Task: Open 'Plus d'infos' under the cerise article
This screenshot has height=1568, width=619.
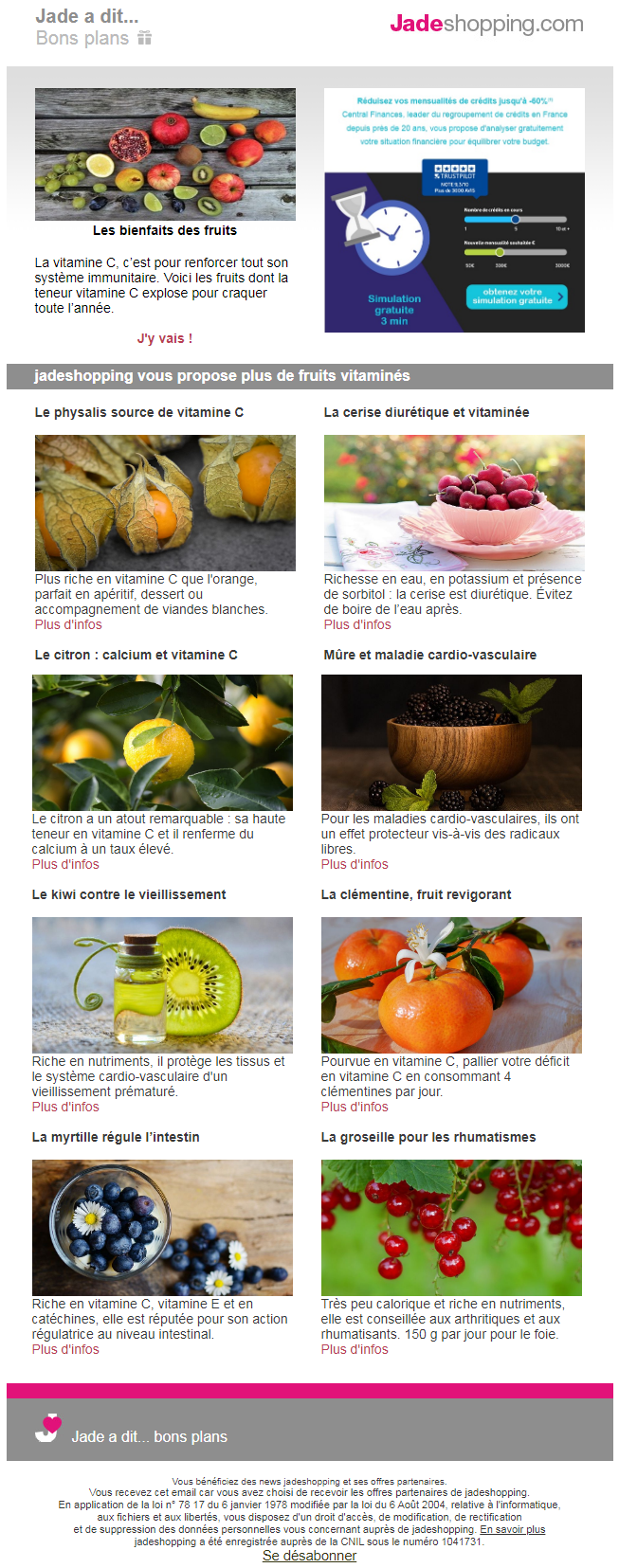Action: 357,624
